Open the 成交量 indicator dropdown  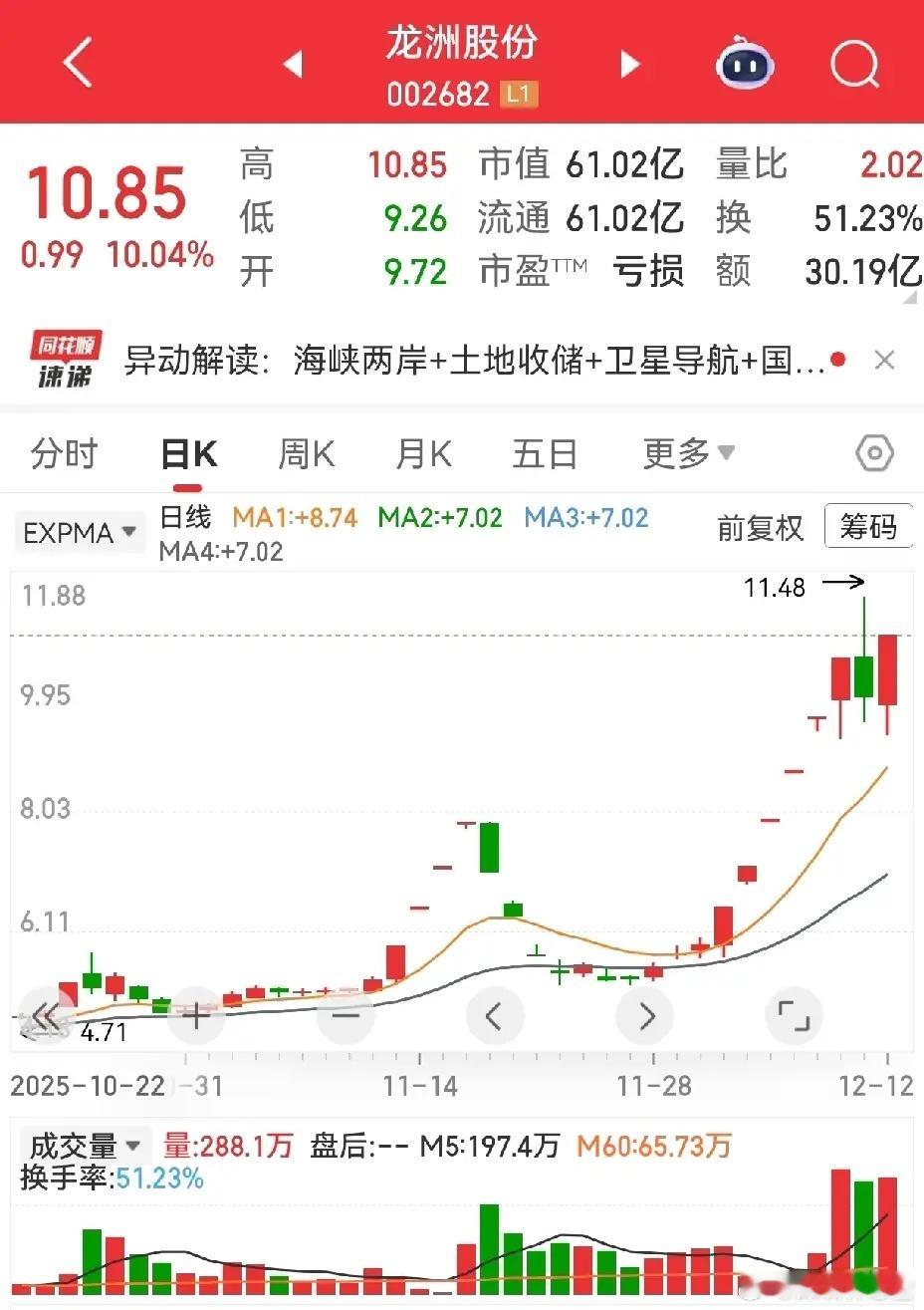pyautogui.click(x=85, y=1146)
